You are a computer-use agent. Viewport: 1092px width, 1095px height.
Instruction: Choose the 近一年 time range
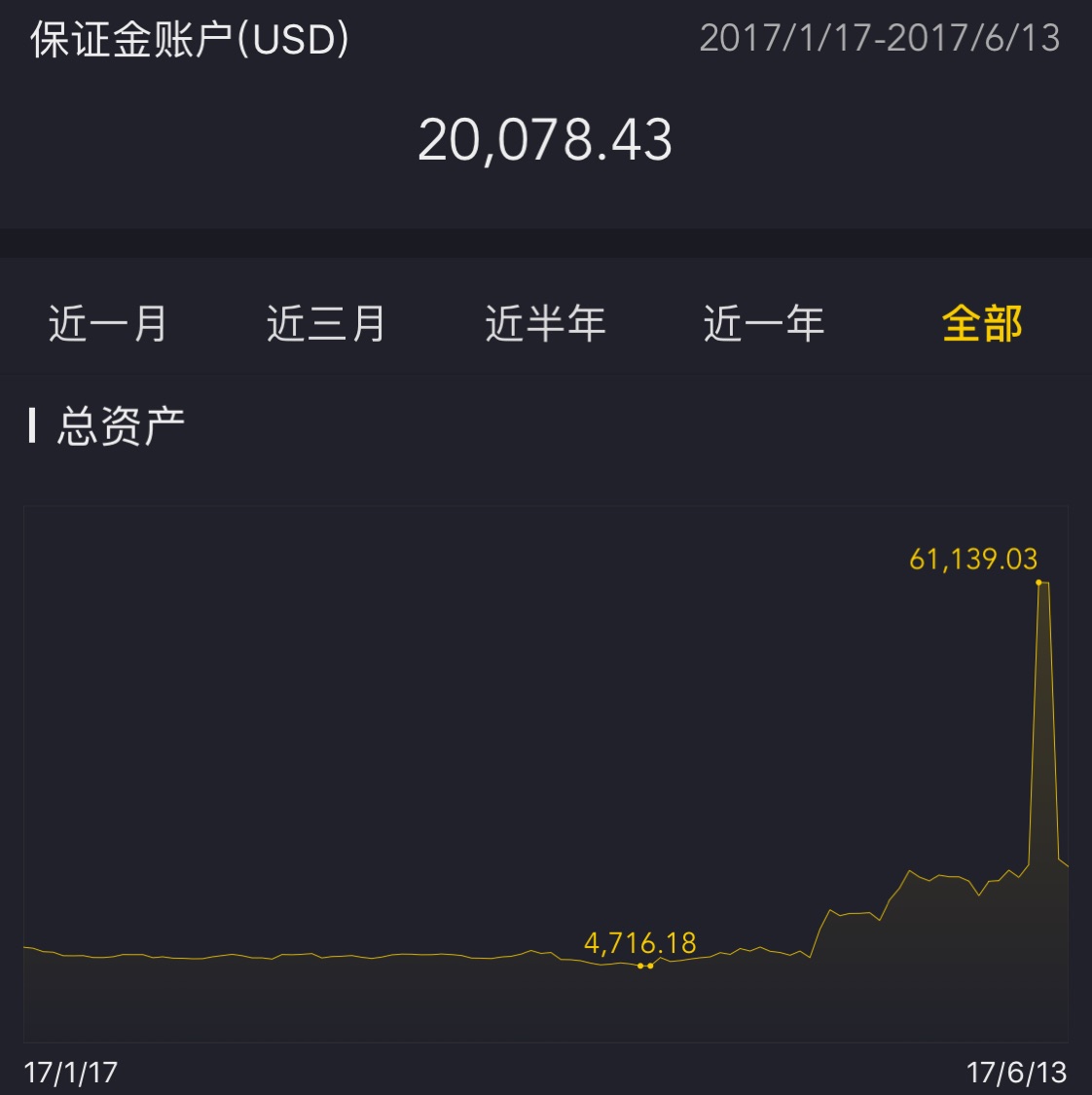pyautogui.click(x=764, y=323)
